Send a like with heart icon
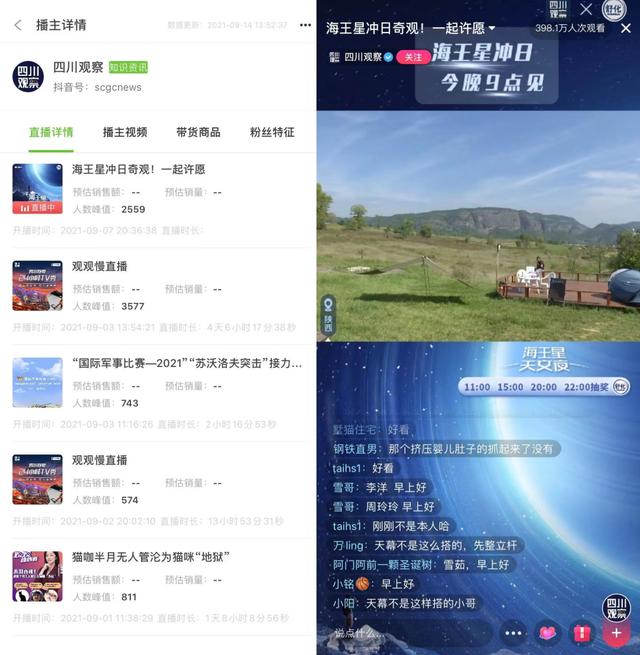Image resolution: width=640 pixels, height=655 pixels. [x=548, y=633]
